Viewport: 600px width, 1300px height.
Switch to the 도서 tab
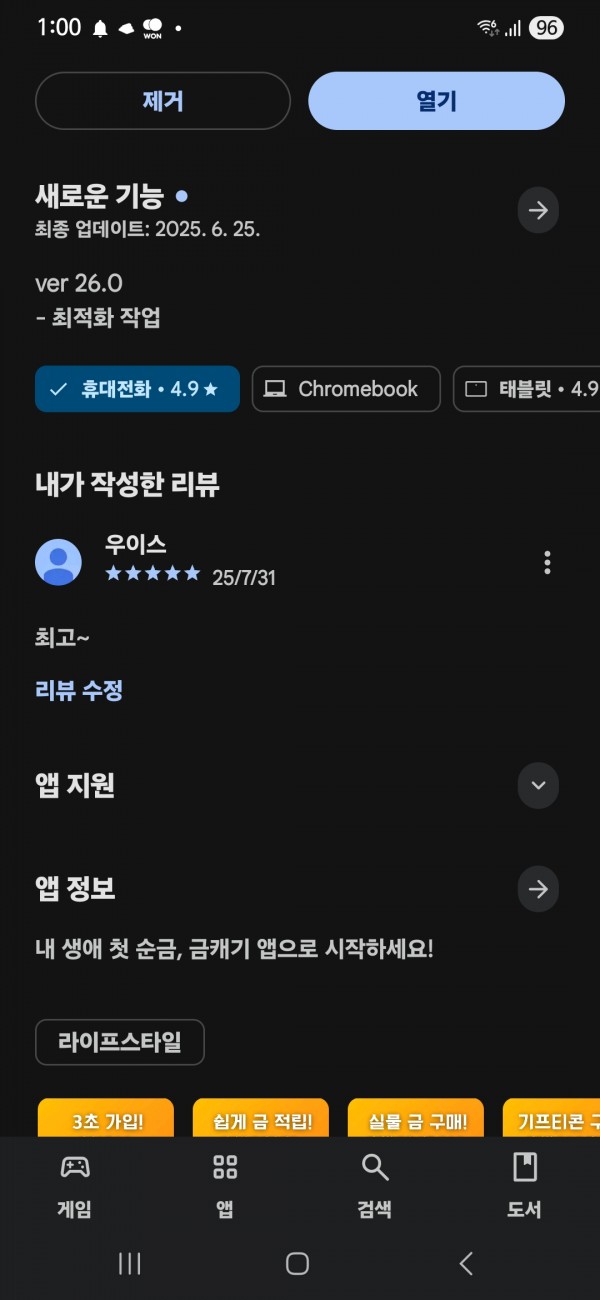(524, 1185)
